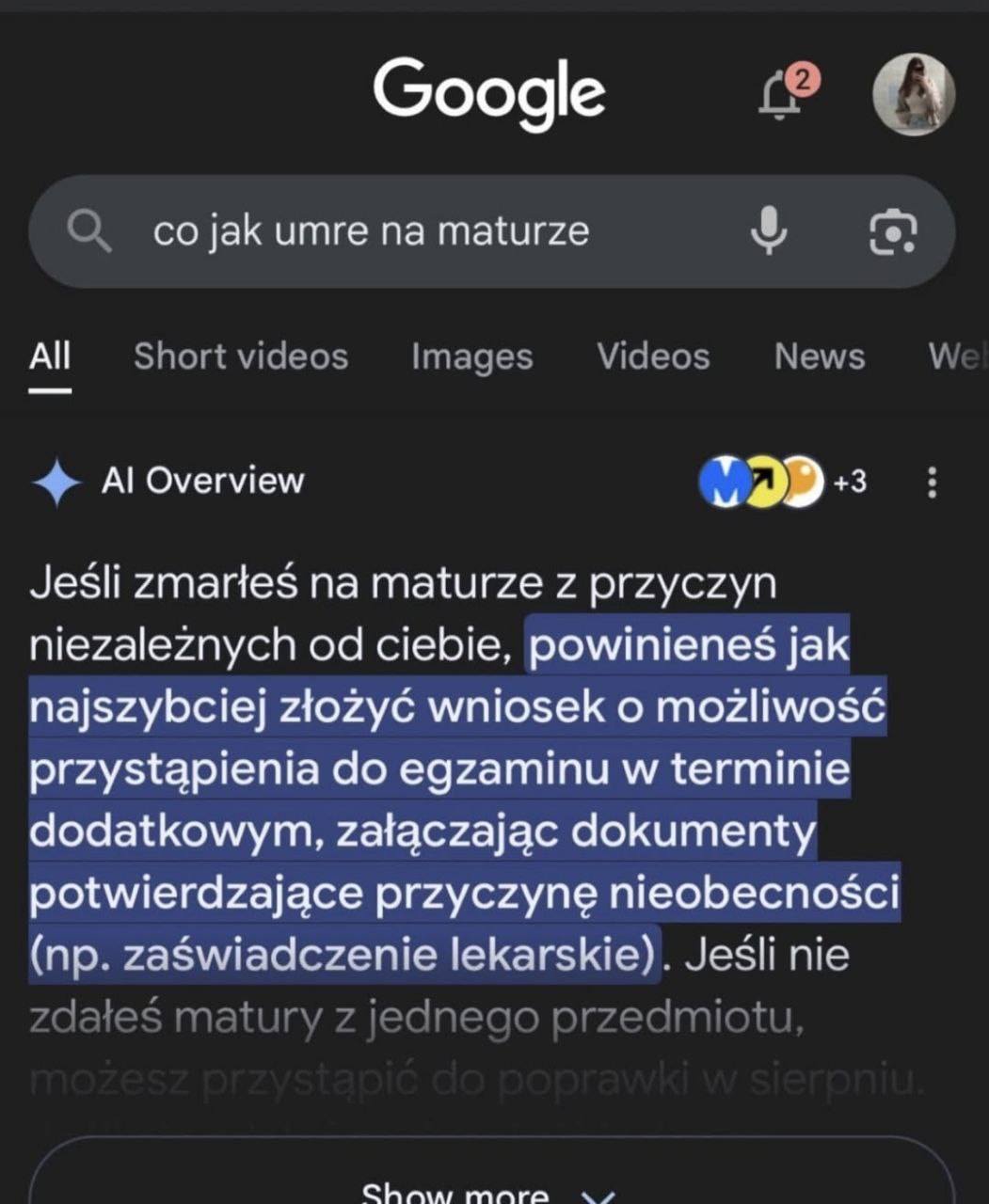Image resolution: width=989 pixels, height=1204 pixels.
Task: Switch to the Images tab
Action: pyautogui.click(x=471, y=356)
